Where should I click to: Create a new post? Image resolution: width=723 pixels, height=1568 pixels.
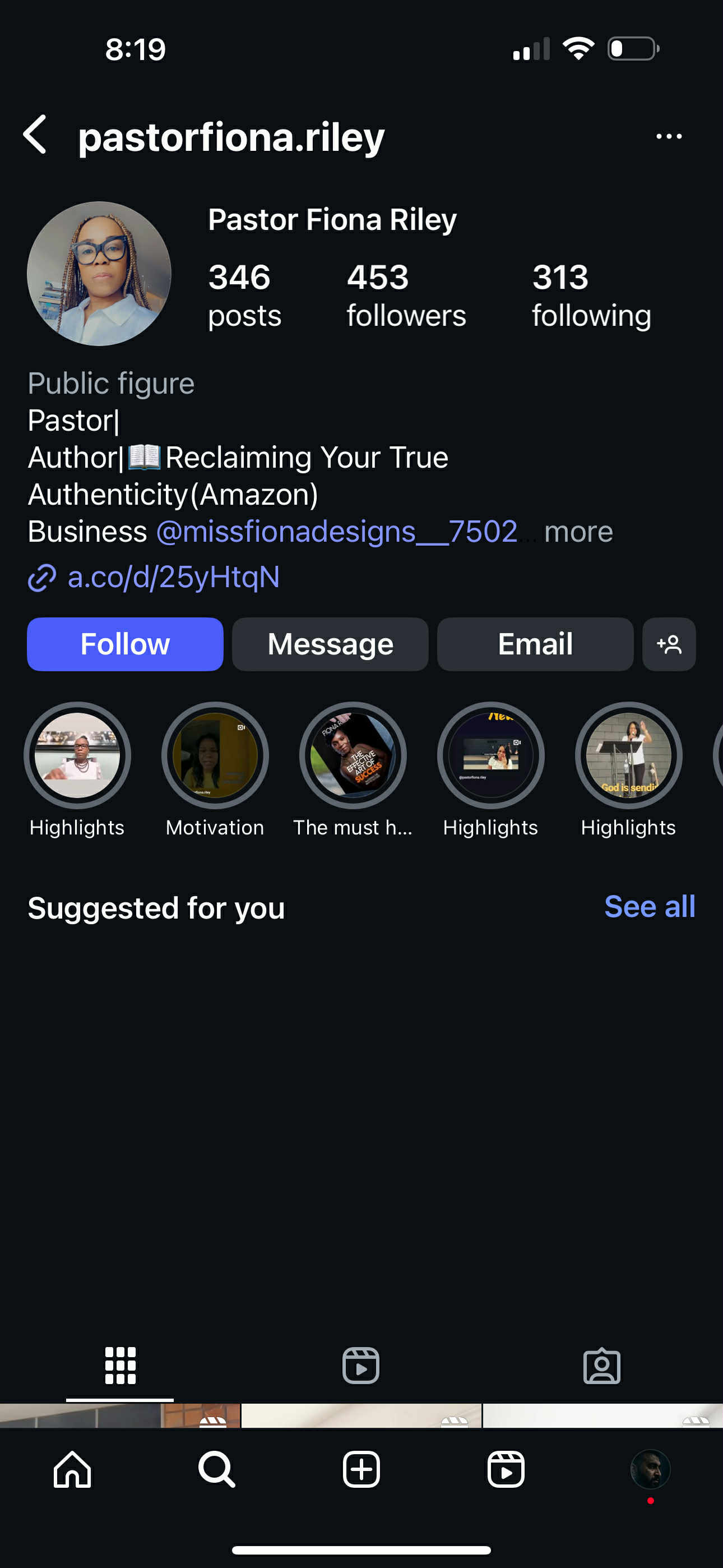tap(361, 1469)
